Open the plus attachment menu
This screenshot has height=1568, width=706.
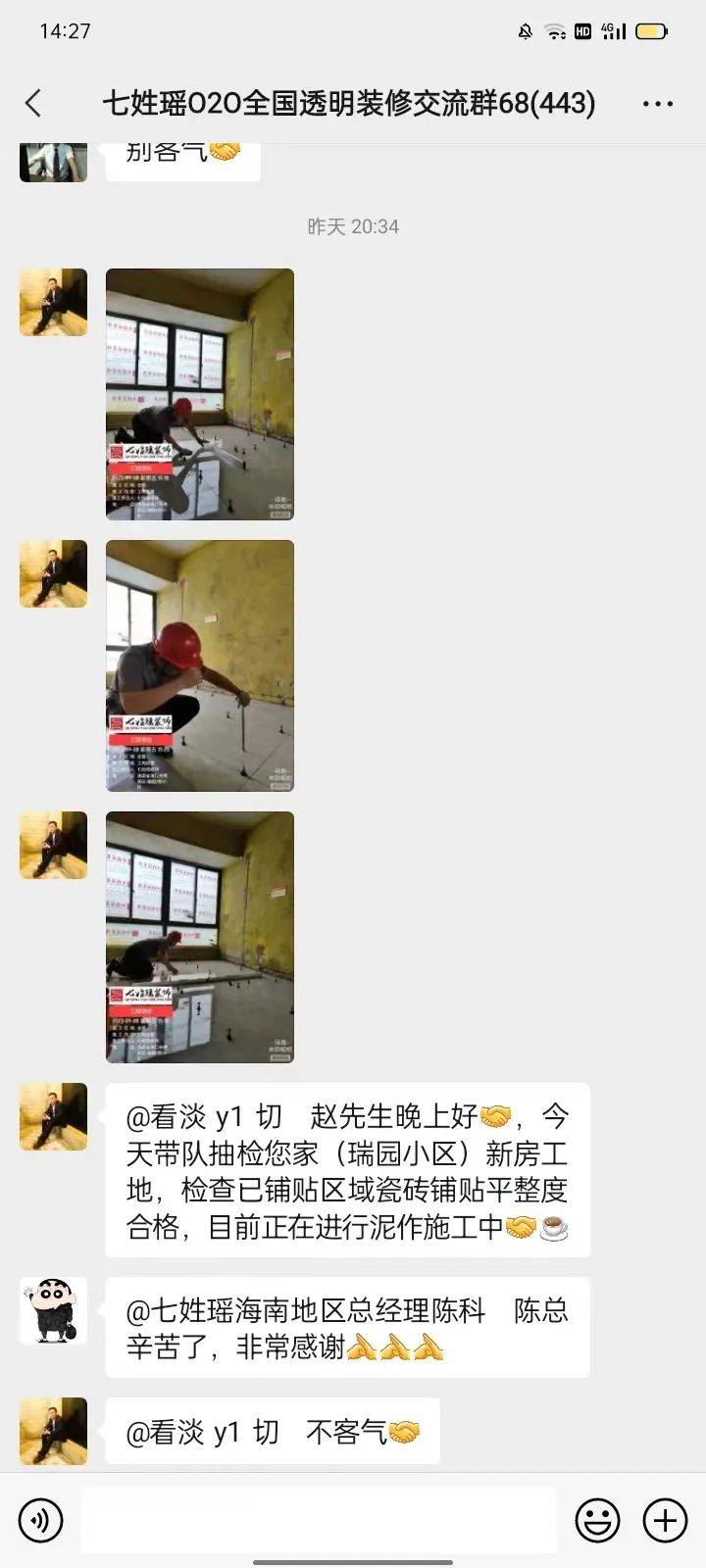pos(665,1520)
